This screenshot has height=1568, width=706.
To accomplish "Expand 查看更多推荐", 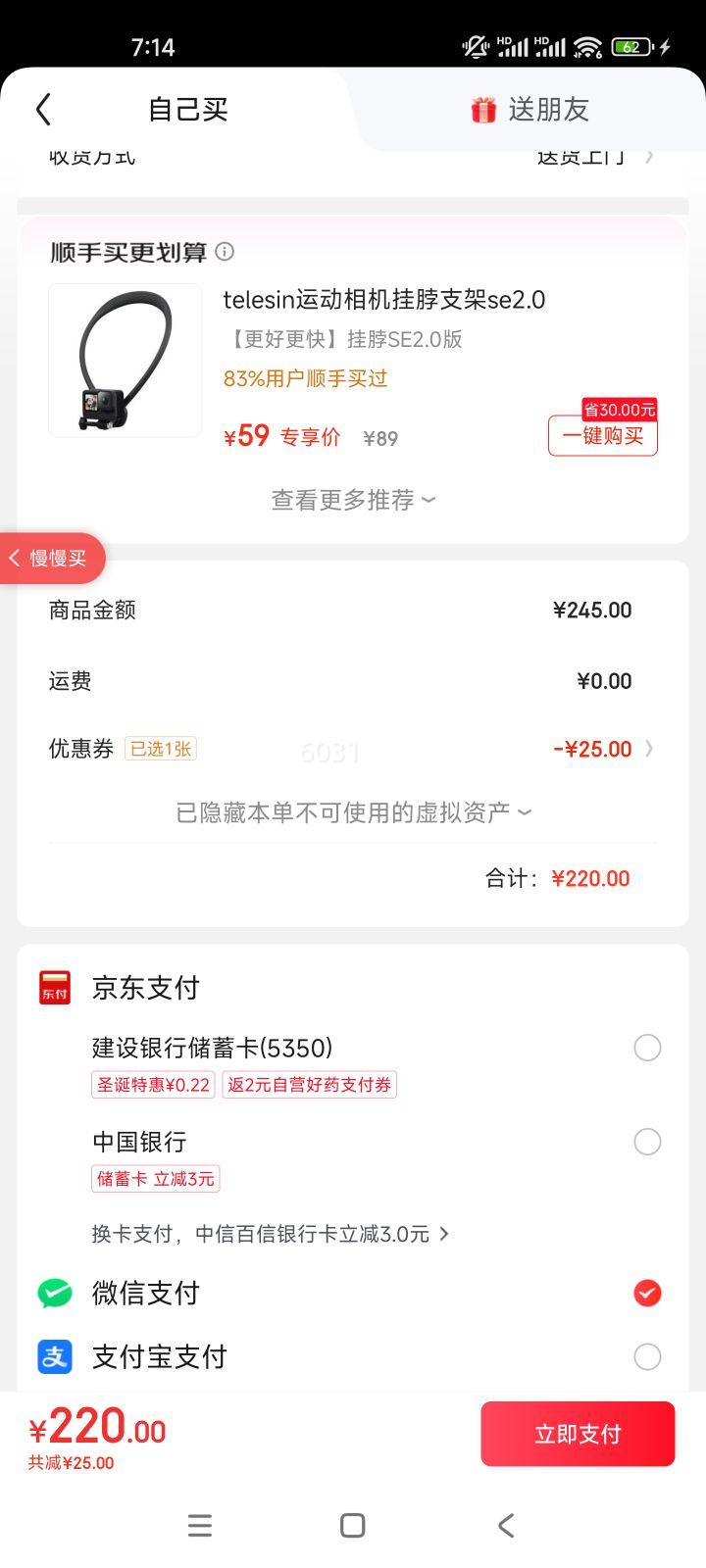I will pyautogui.click(x=353, y=500).
